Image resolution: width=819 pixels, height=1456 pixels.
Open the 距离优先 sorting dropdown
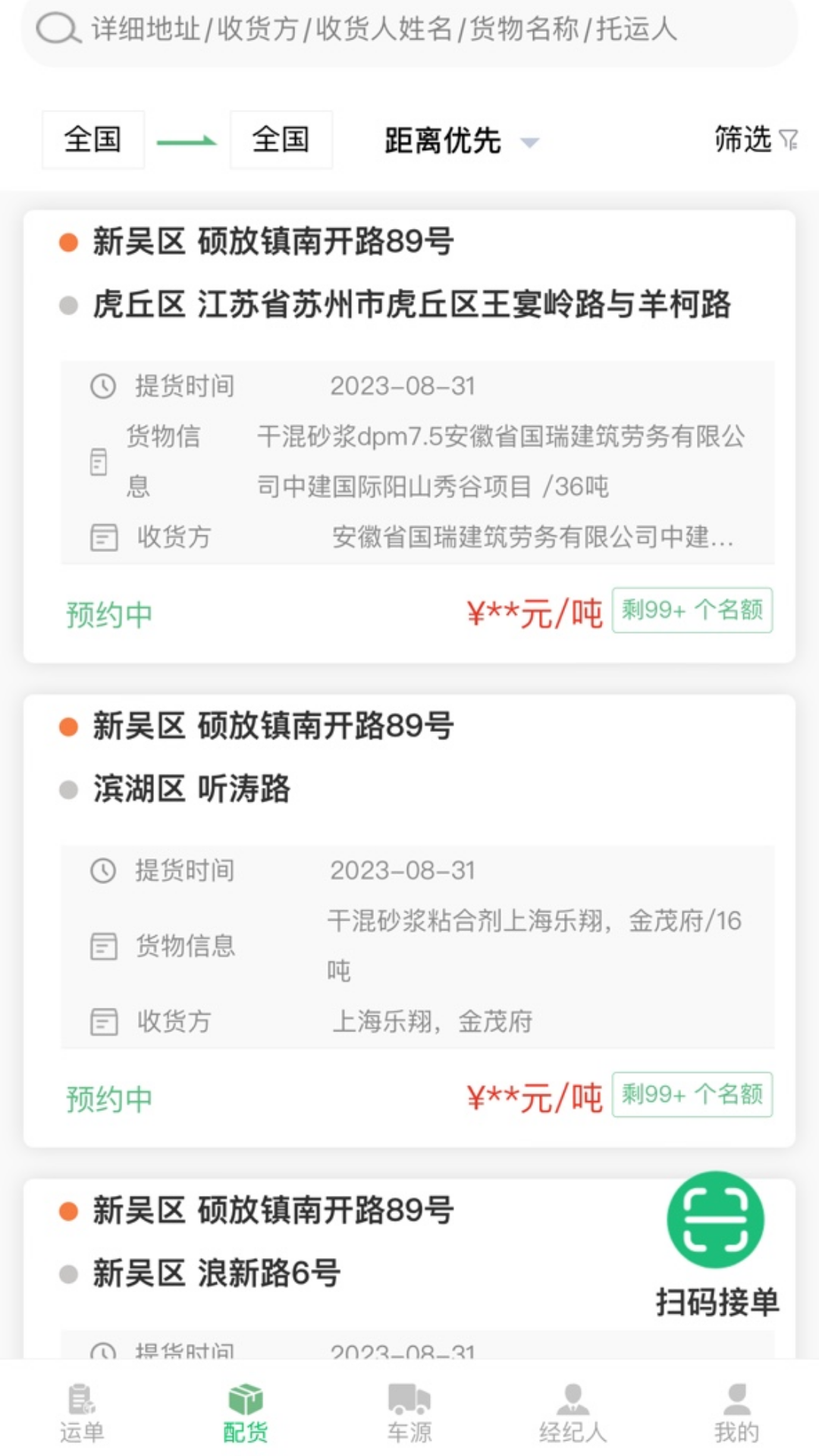coord(455,142)
